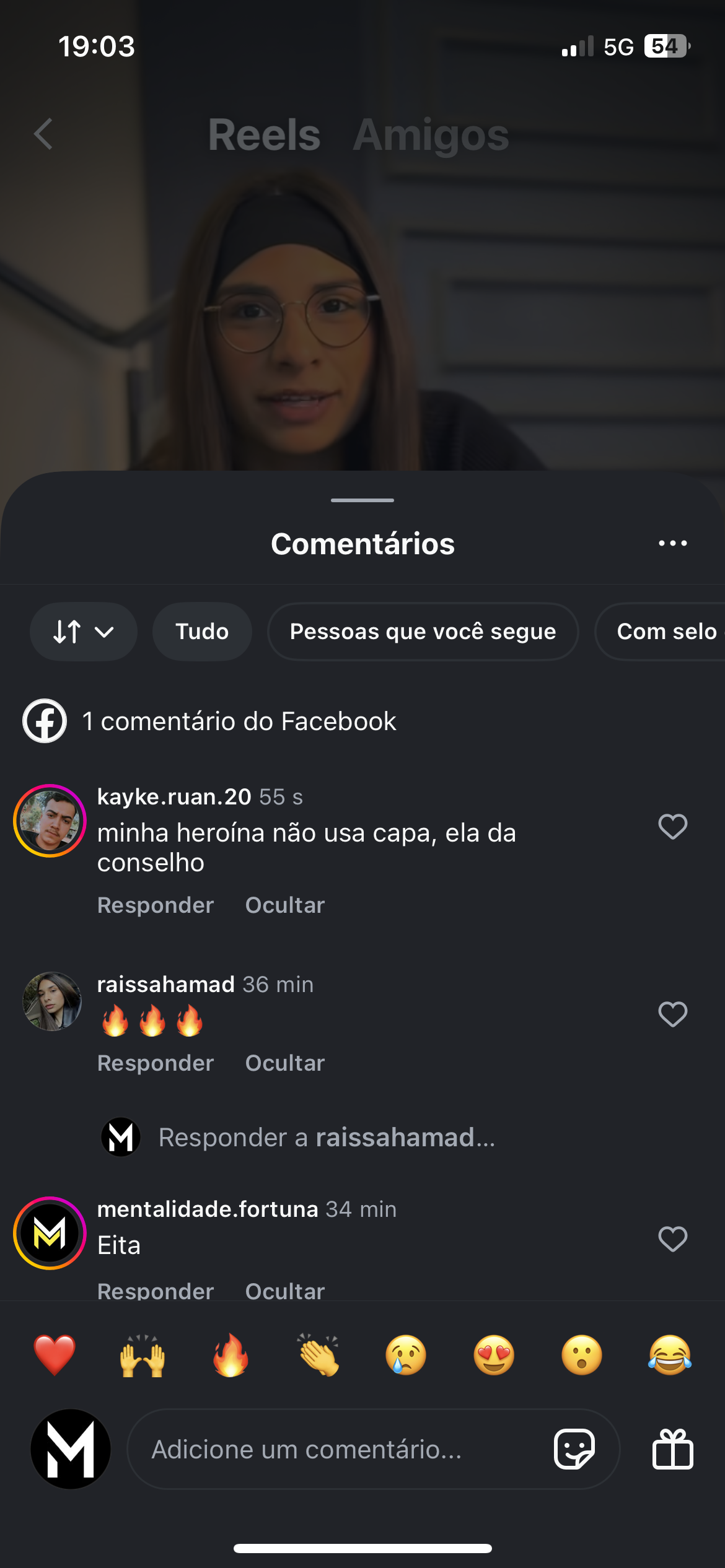725x1568 pixels.
Task: Tap the Responder a raissahamad field
Action: [327, 1138]
